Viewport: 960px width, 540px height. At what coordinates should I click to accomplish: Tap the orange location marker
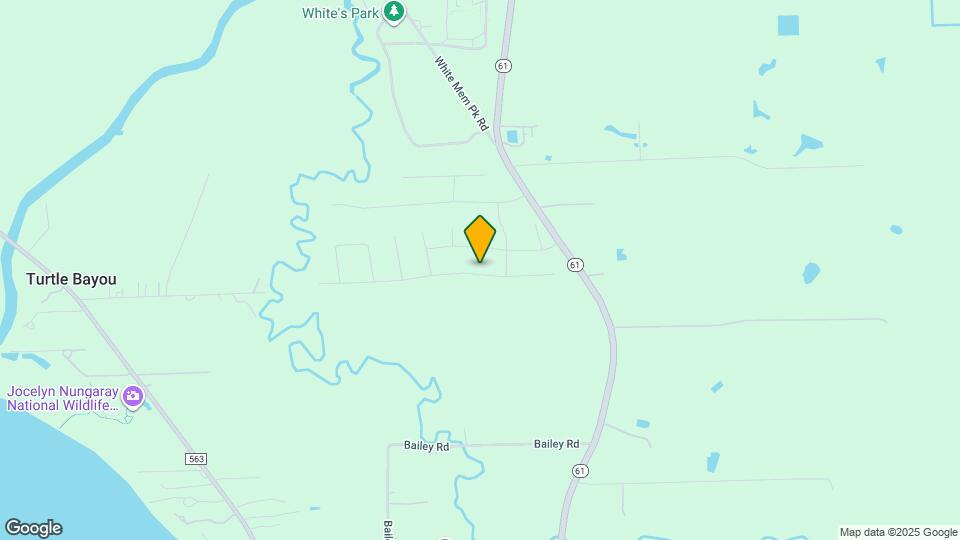[x=480, y=238]
